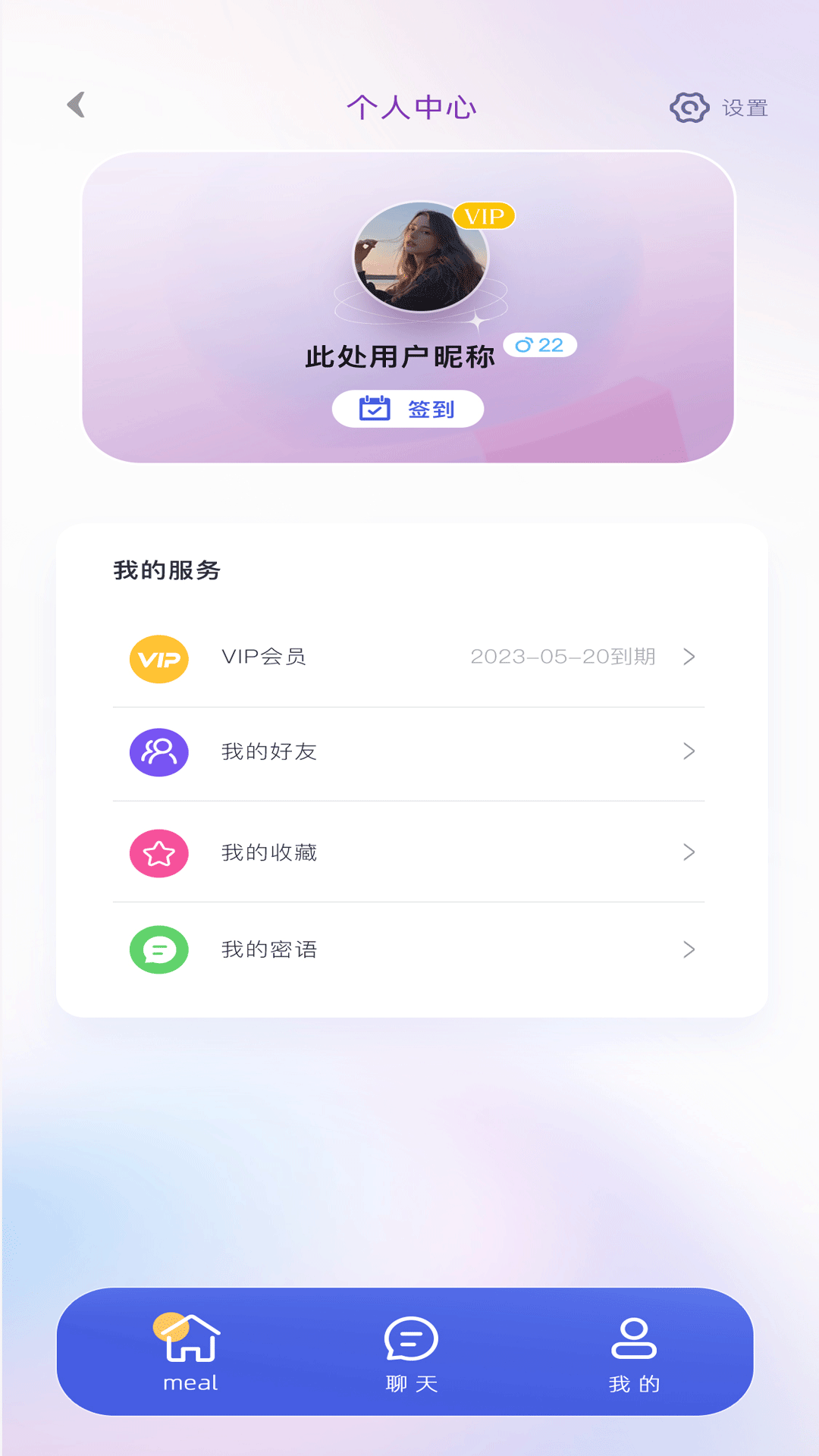Click the back arrow at top left
Image resolution: width=819 pixels, height=1456 pixels.
pyautogui.click(x=75, y=105)
